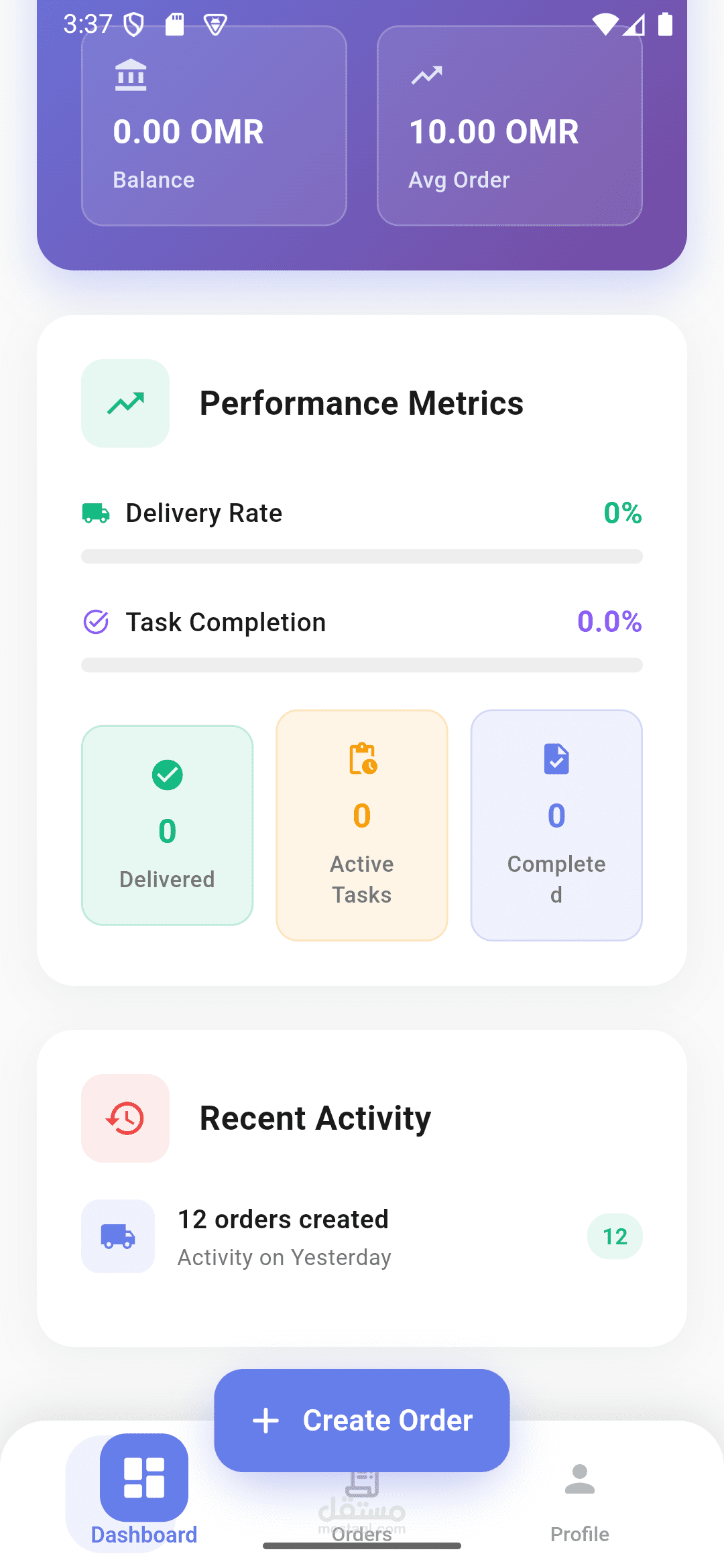Tap the Create Order button
The height and width of the screenshot is (1568, 724).
click(x=362, y=1420)
